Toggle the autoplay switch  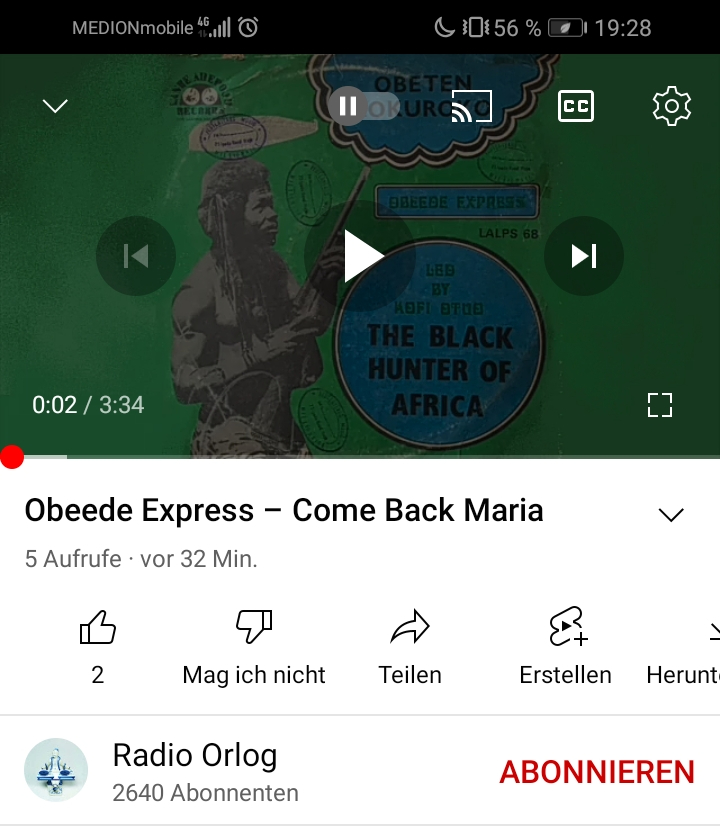363,106
